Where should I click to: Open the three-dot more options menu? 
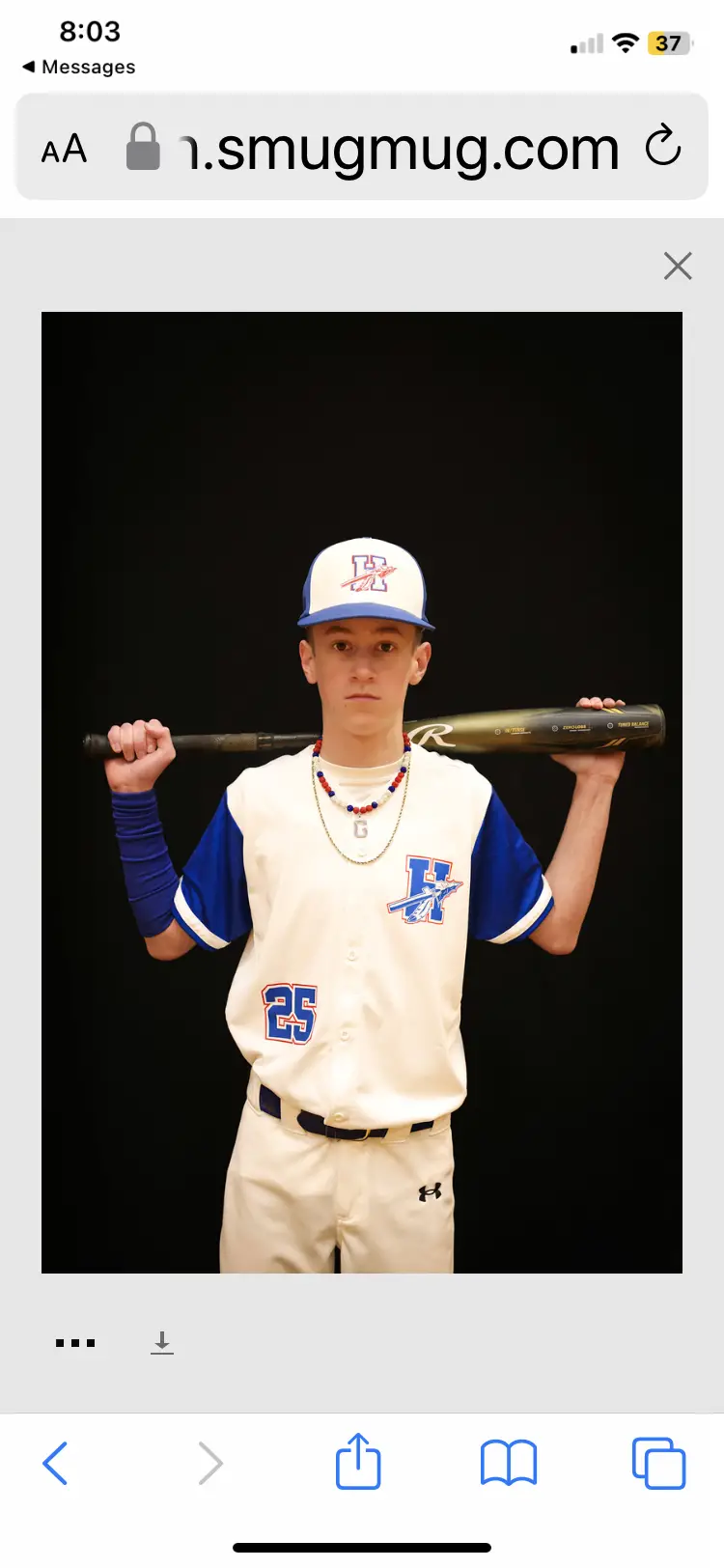click(x=75, y=1342)
